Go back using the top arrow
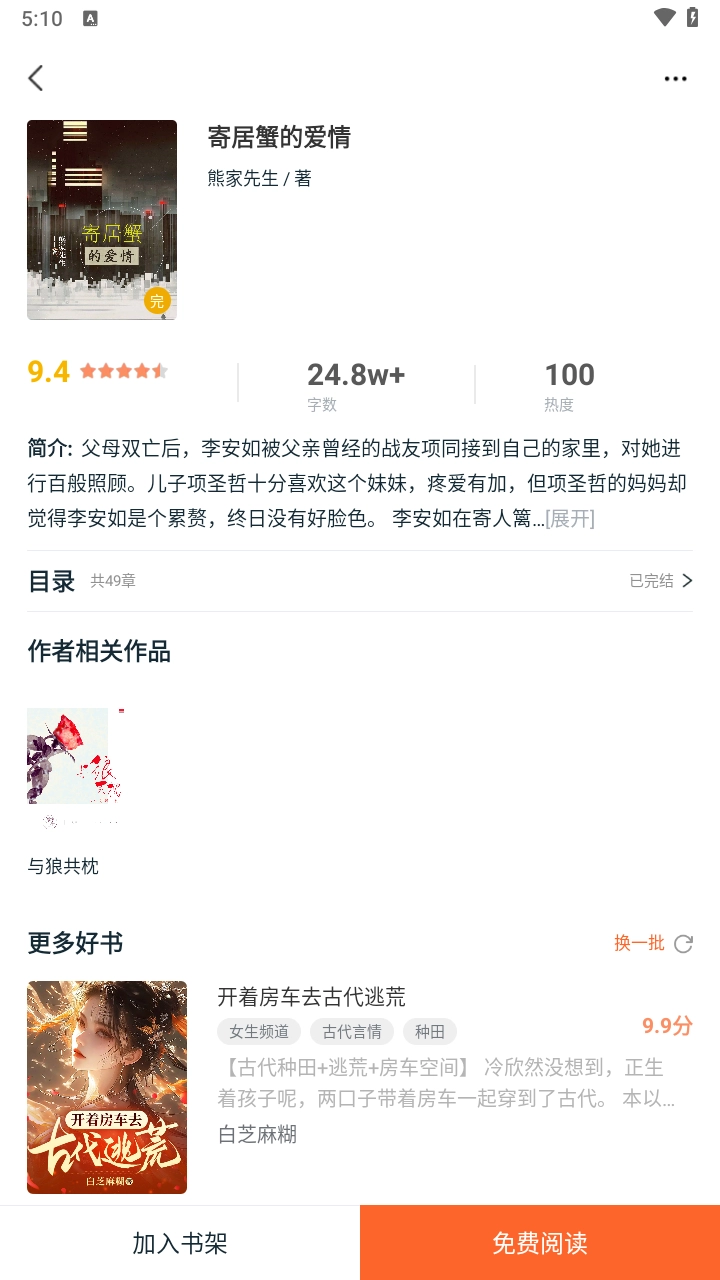720x1280 pixels. click(36, 78)
